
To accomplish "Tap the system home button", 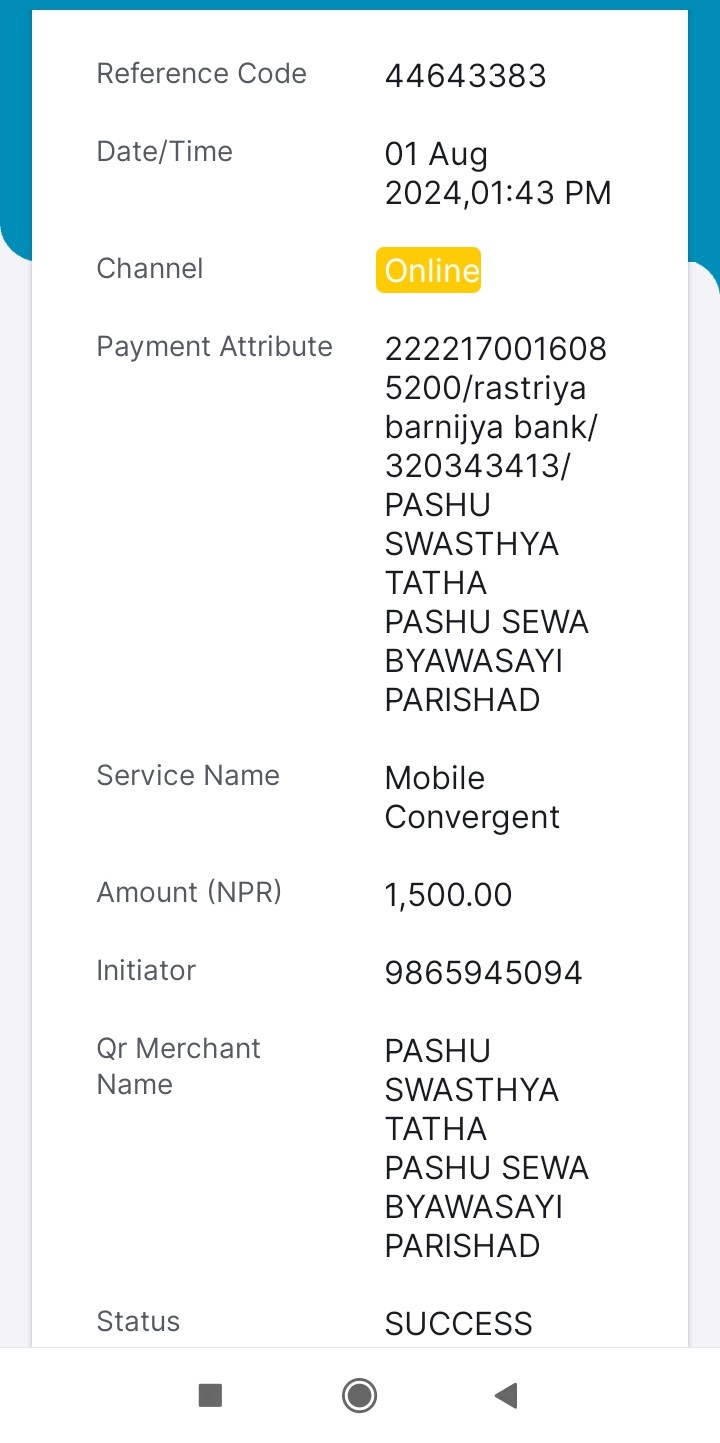I will 359,1395.
